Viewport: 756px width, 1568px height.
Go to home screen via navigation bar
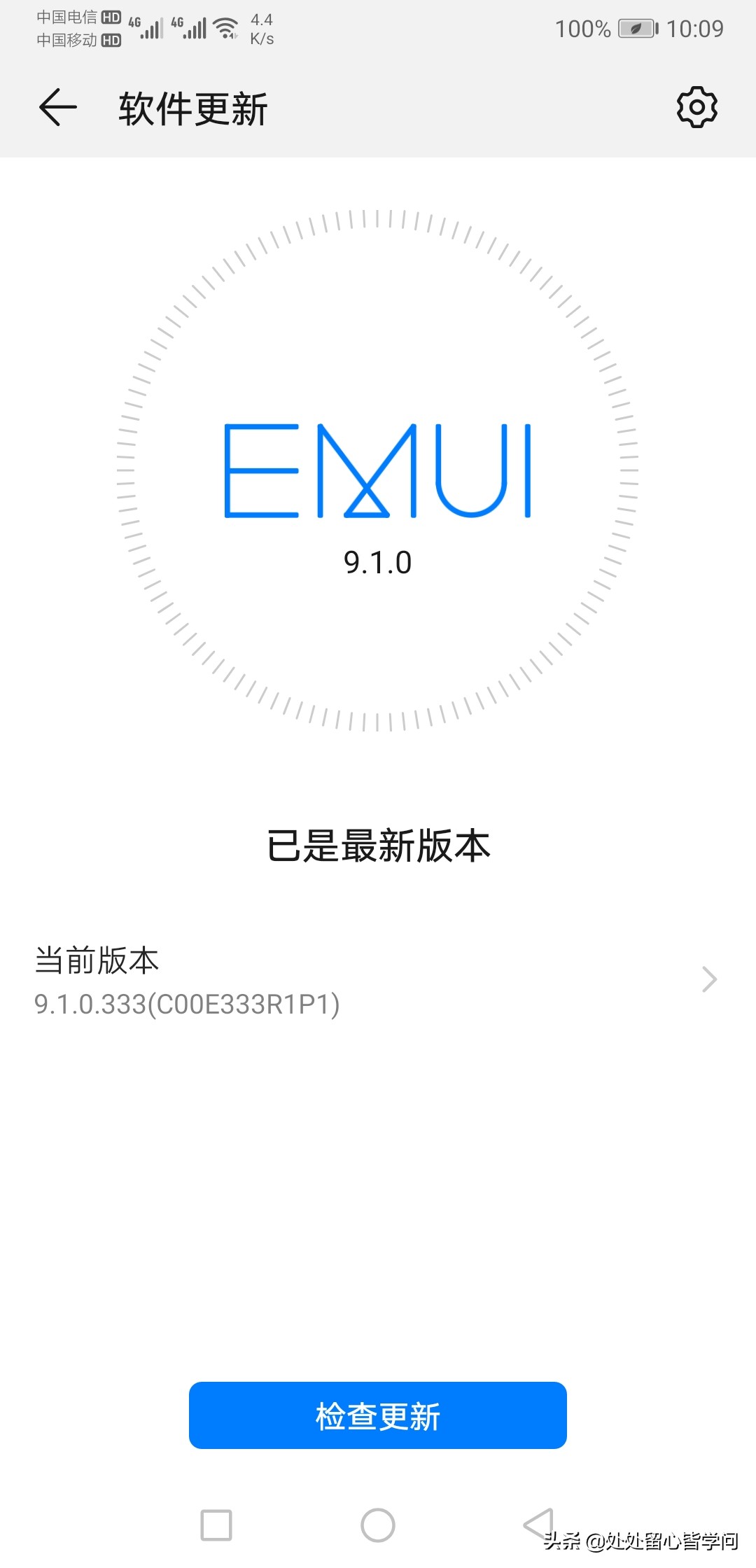[x=378, y=1525]
